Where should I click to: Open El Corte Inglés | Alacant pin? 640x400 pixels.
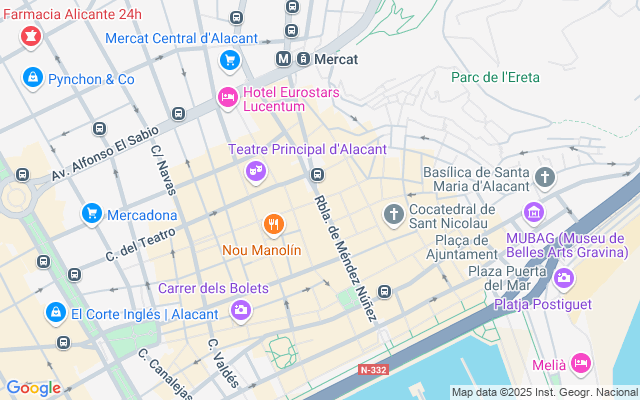56,313
